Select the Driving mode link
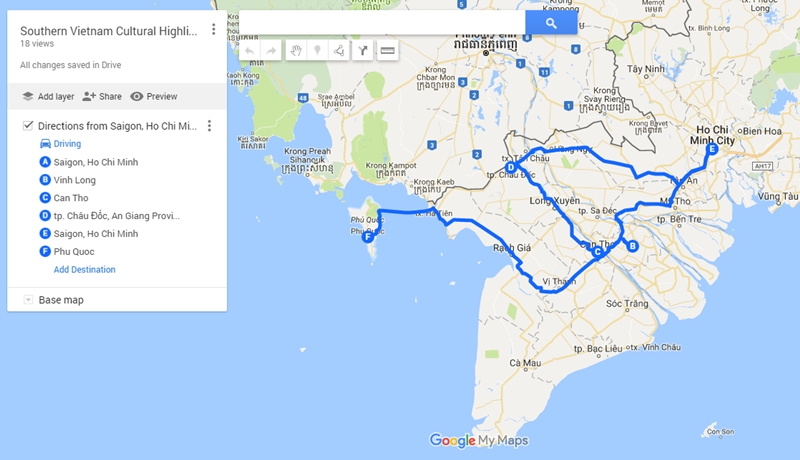Image resolution: width=800 pixels, height=460 pixels. [x=67, y=144]
